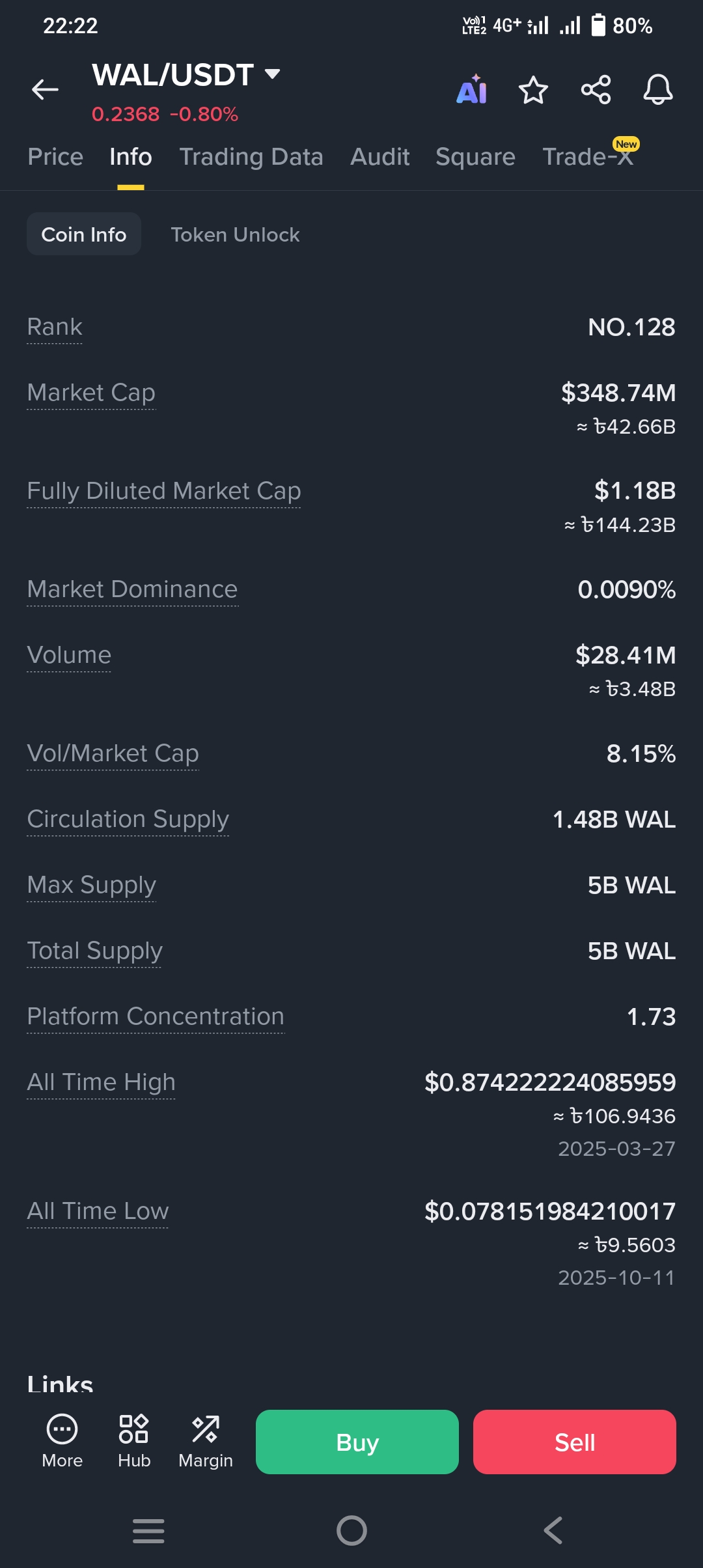This screenshot has width=703, height=1568.
Task: Open the Trade-X tab
Action: point(588,157)
